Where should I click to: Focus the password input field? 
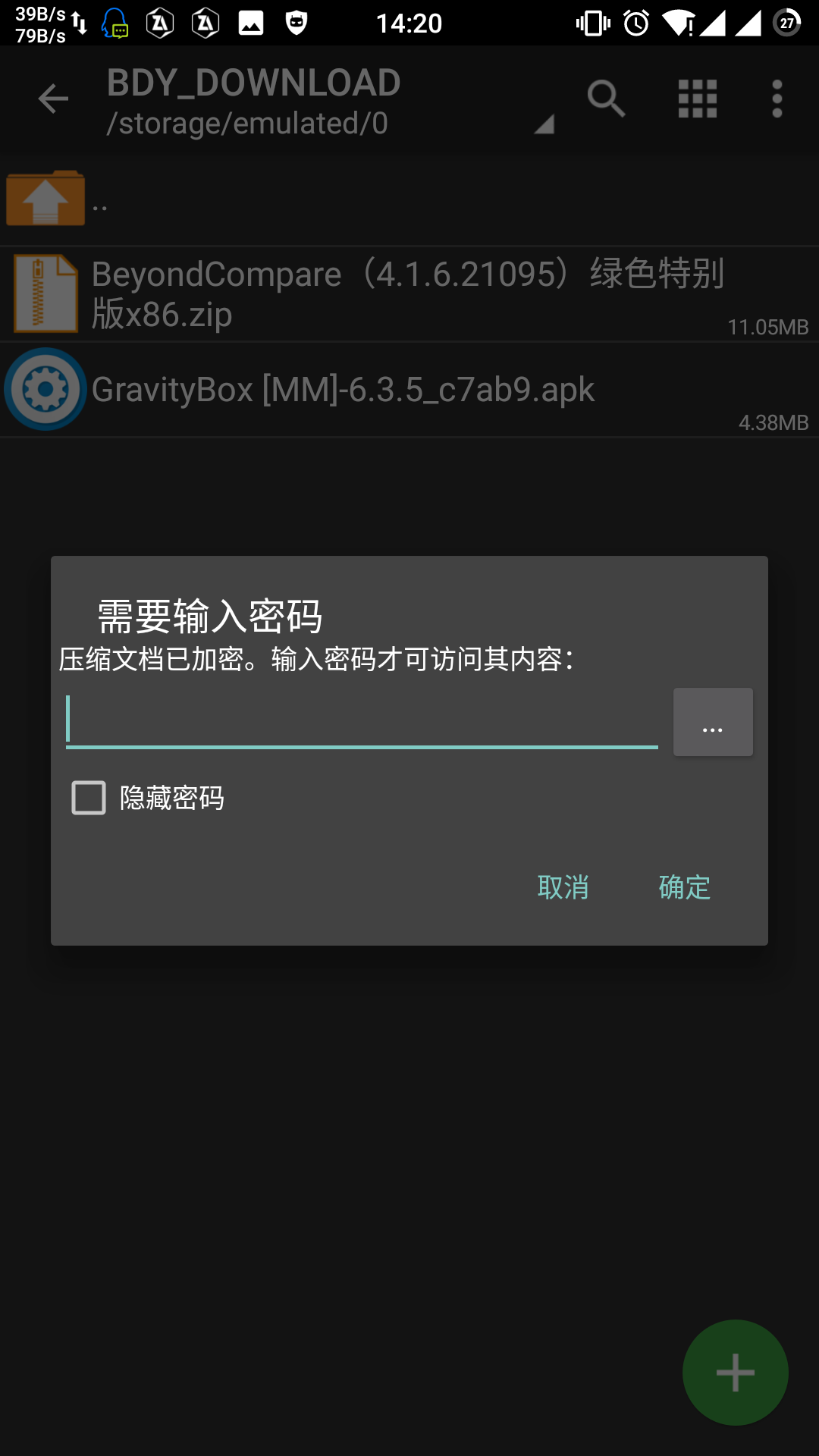click(362, 722)
